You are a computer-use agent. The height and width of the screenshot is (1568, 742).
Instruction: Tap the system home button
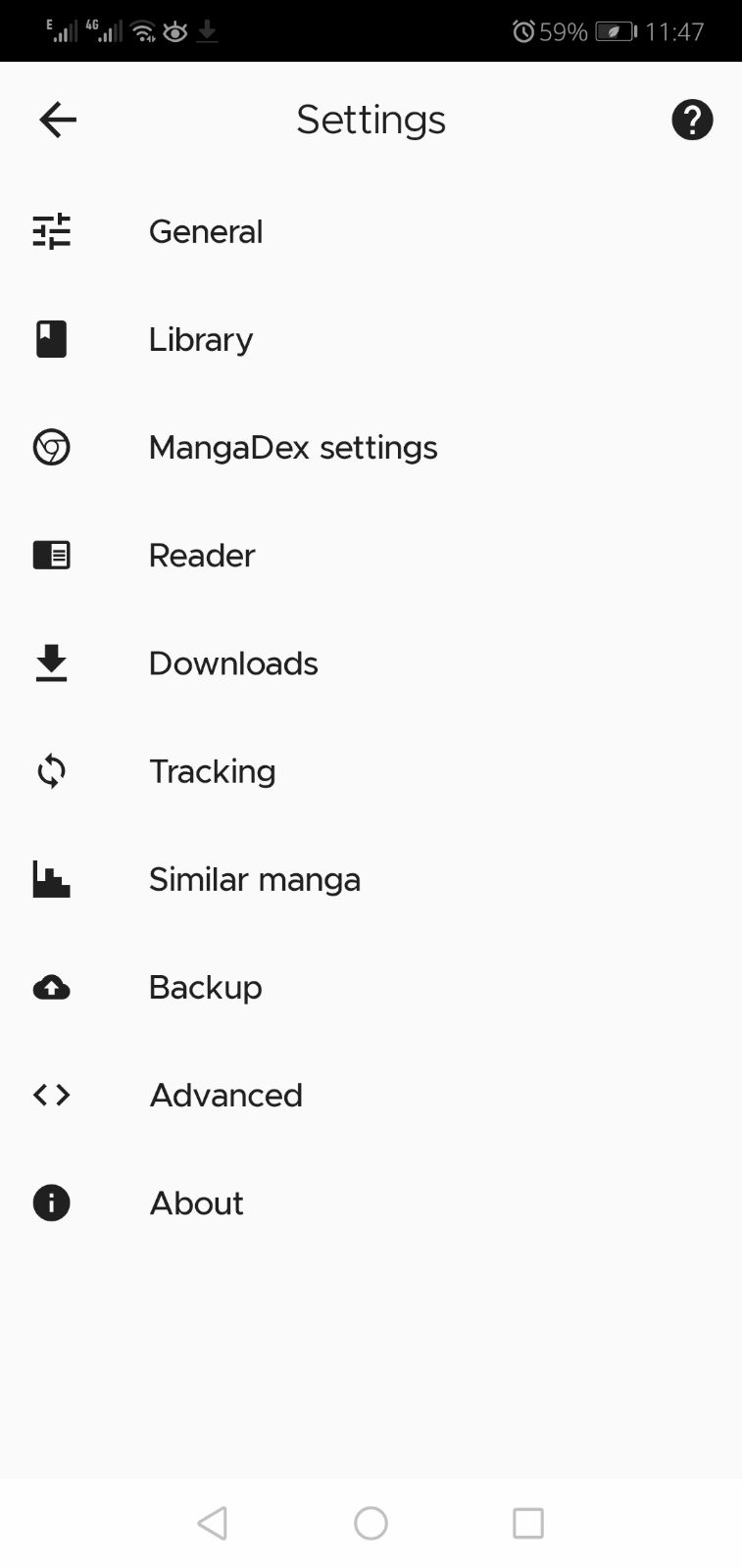coord(371,1523)
